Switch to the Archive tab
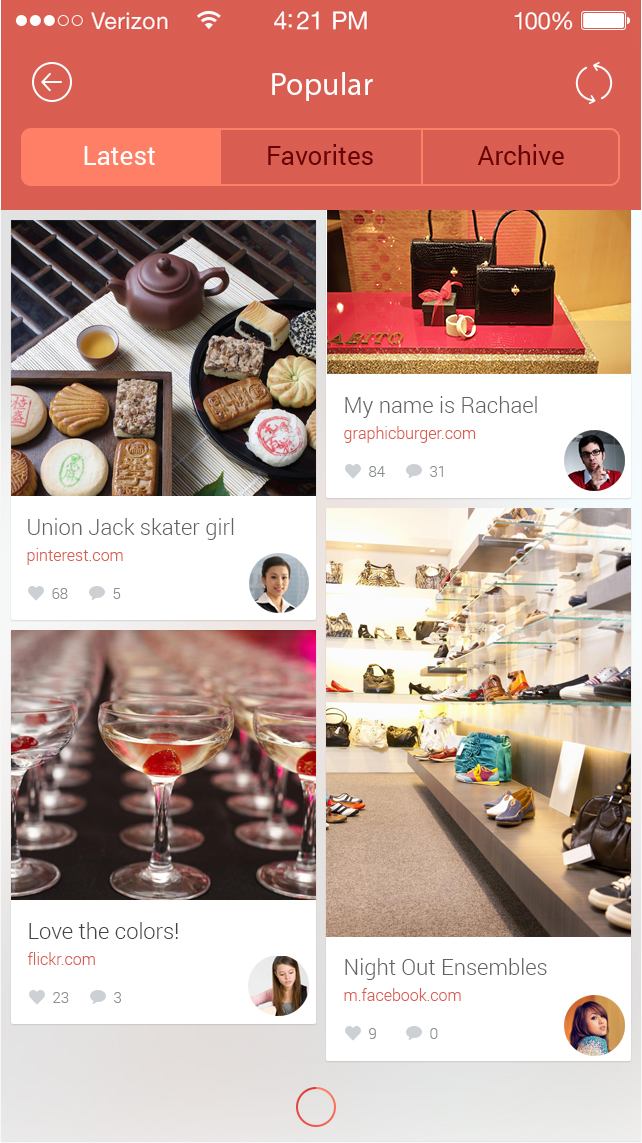642x1143 pixels. pos(521,157)
